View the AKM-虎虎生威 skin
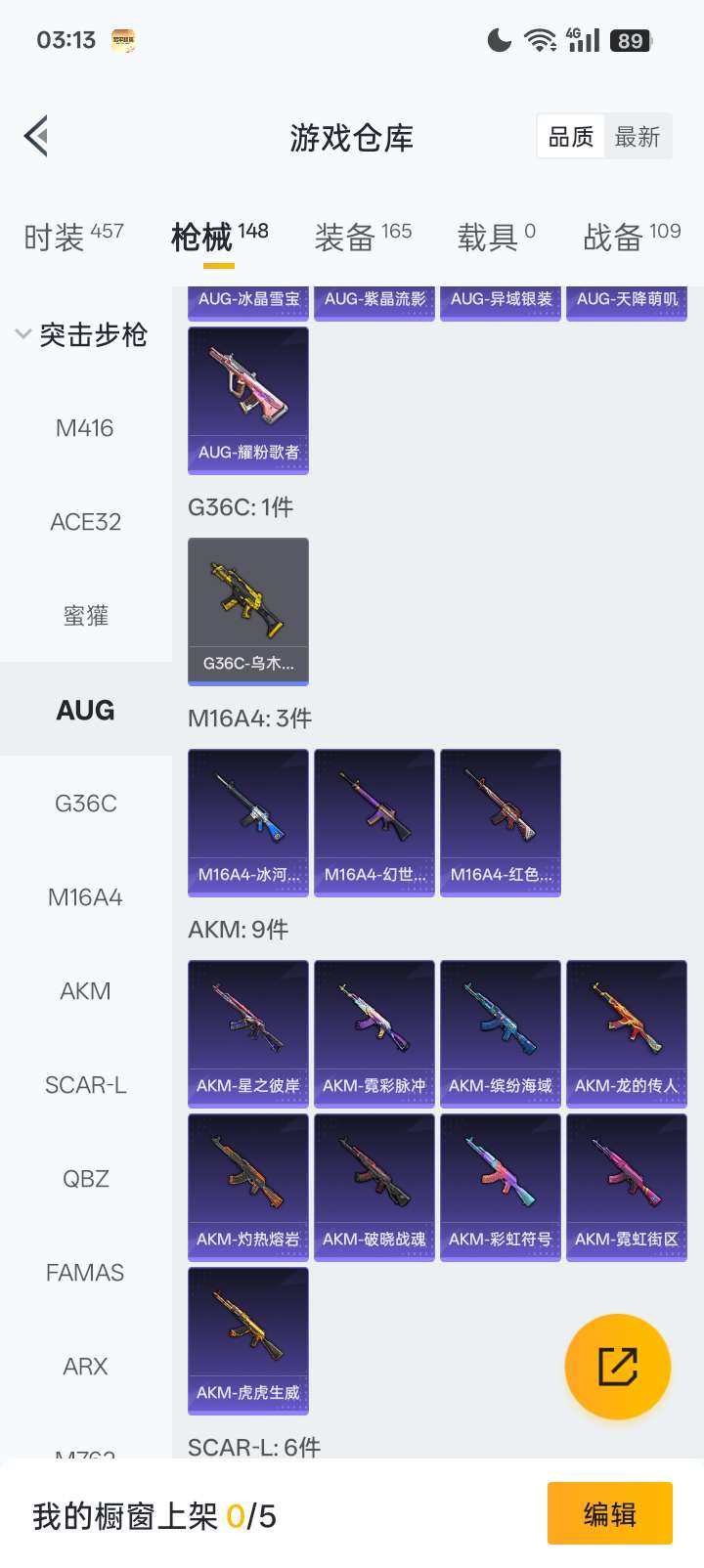The height and width of the screenshot is (1568, 704). point(248,1340)
